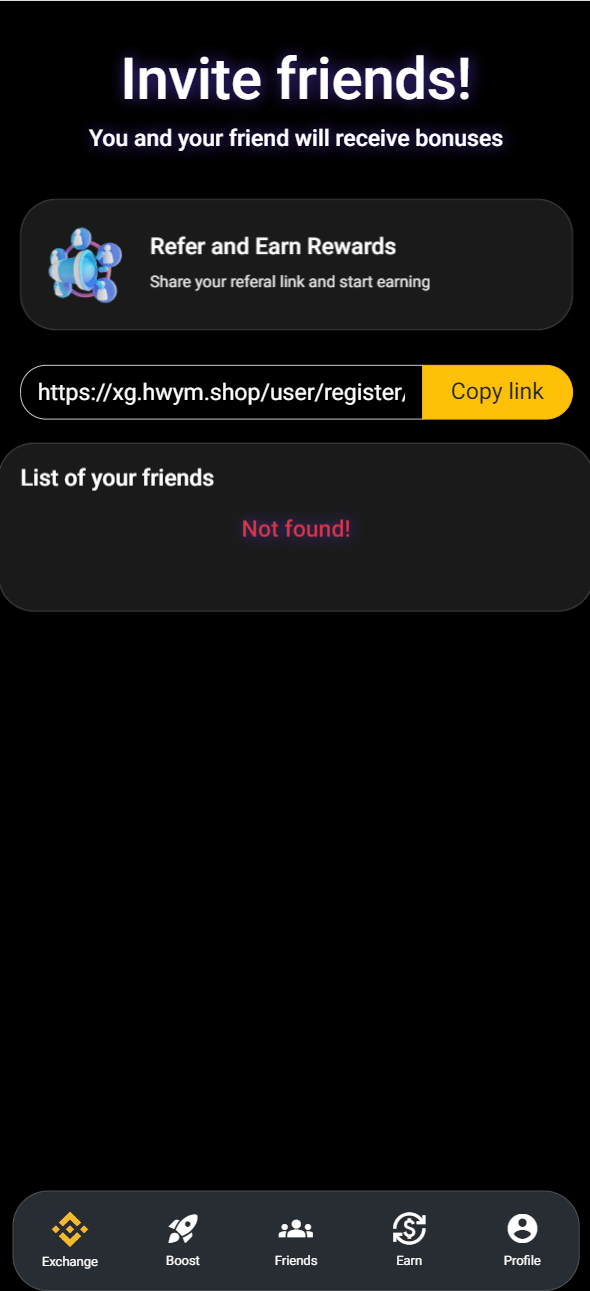Open the Refer and Earn Rewards card
Viewport: 590px width, 1291px height.
pyautogui.click(x=296, y=264)
